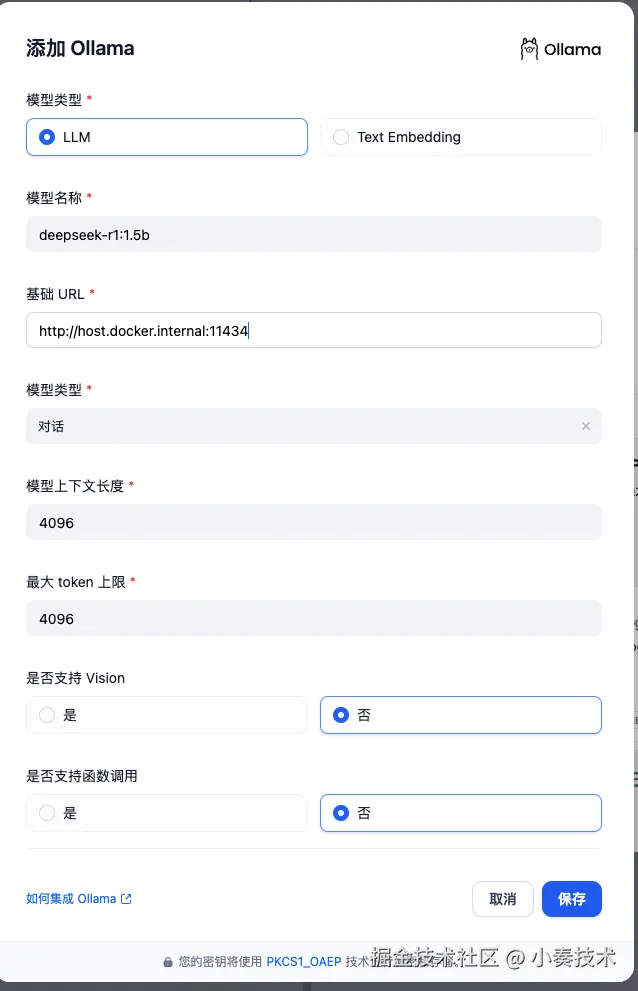This screenshot has height=991, width=638.
Task: Tap the base URL input field
Action: click(x=313, y=330)
